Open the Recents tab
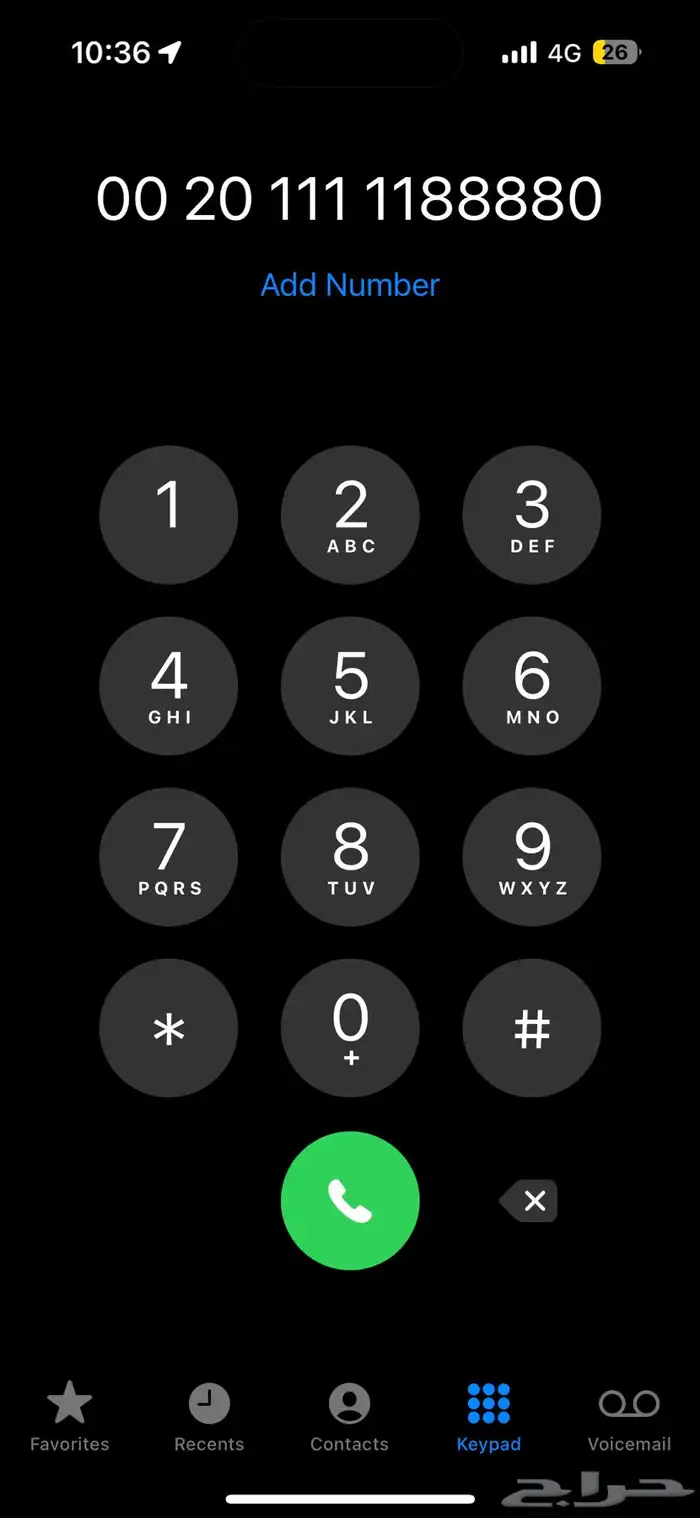 pos(209,1417)
